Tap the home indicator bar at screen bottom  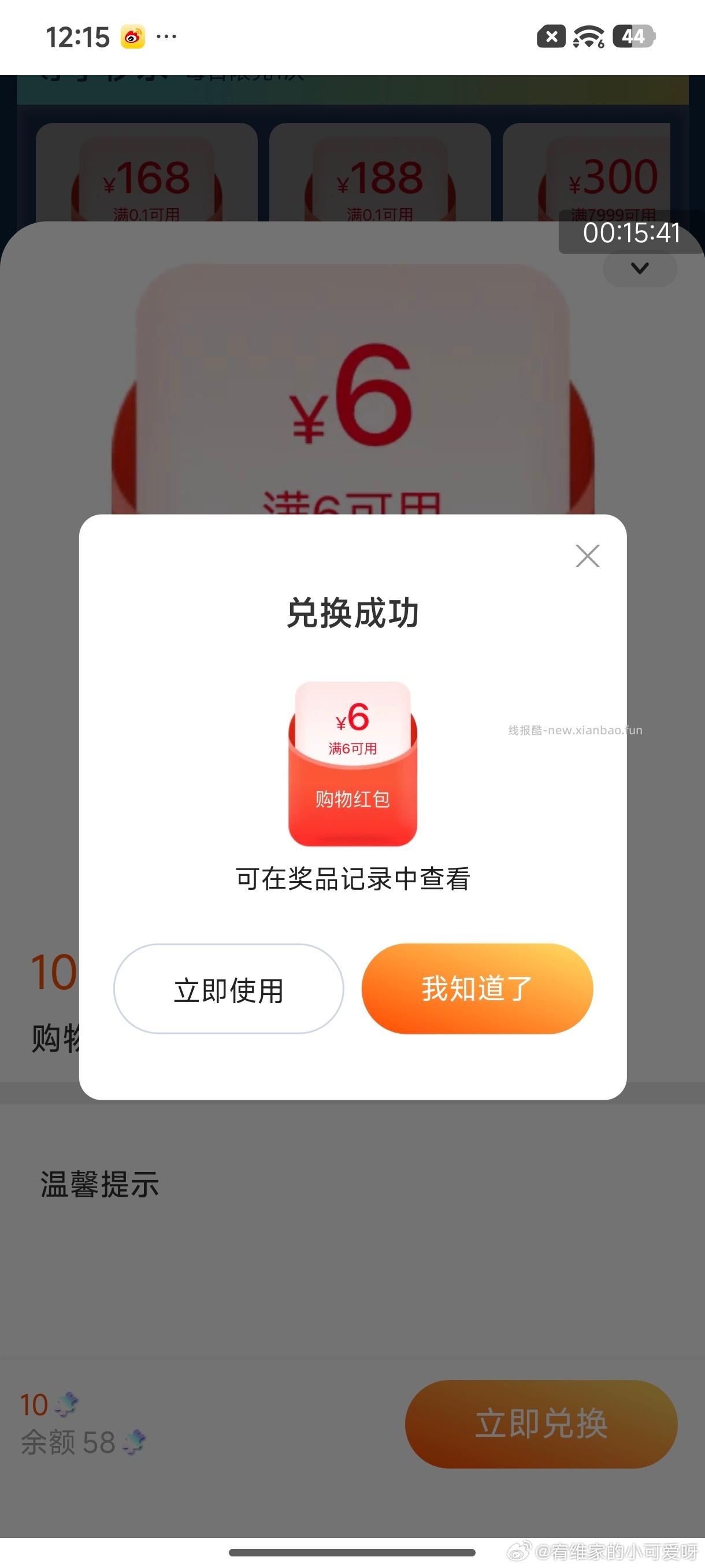click(x=352, y=1553)
